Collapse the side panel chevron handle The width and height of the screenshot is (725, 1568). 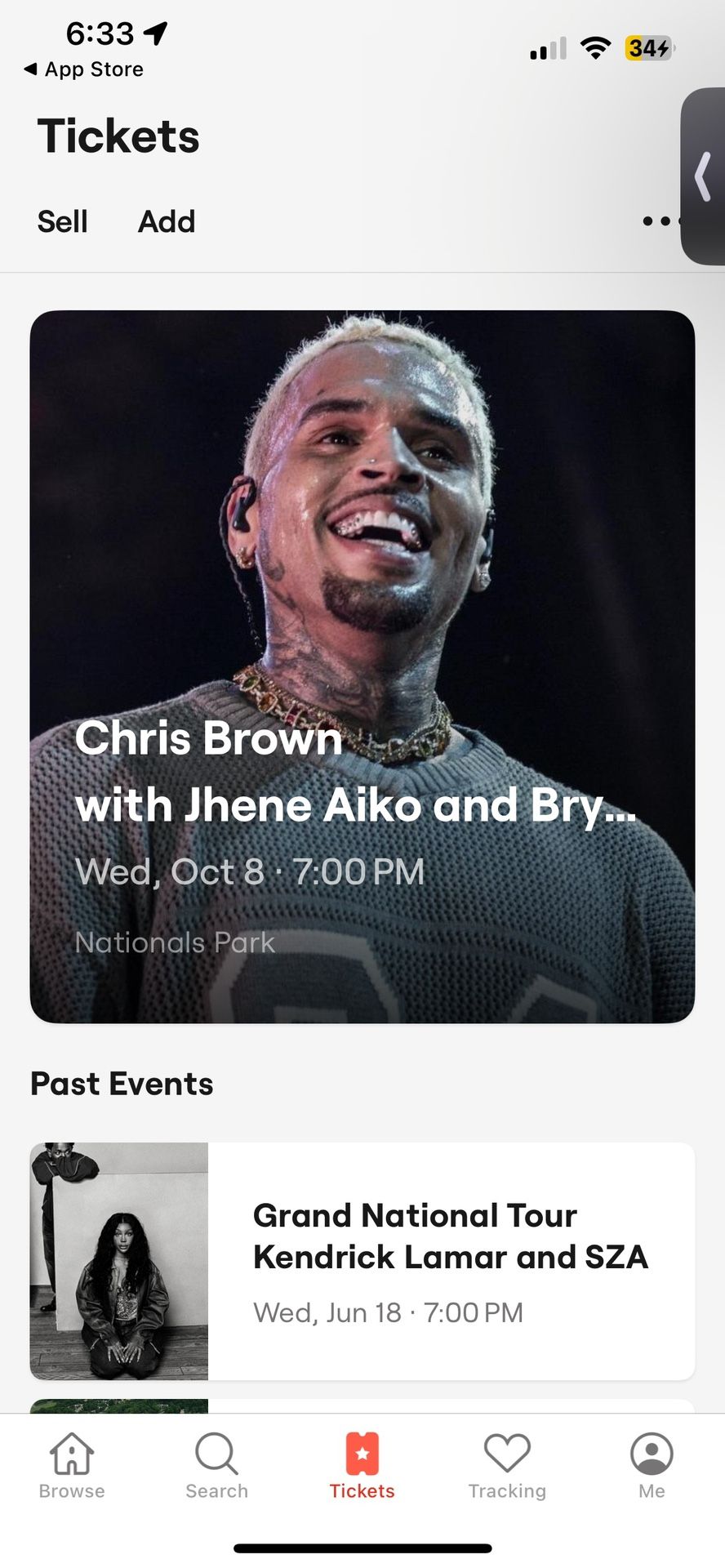coord(703,176)
